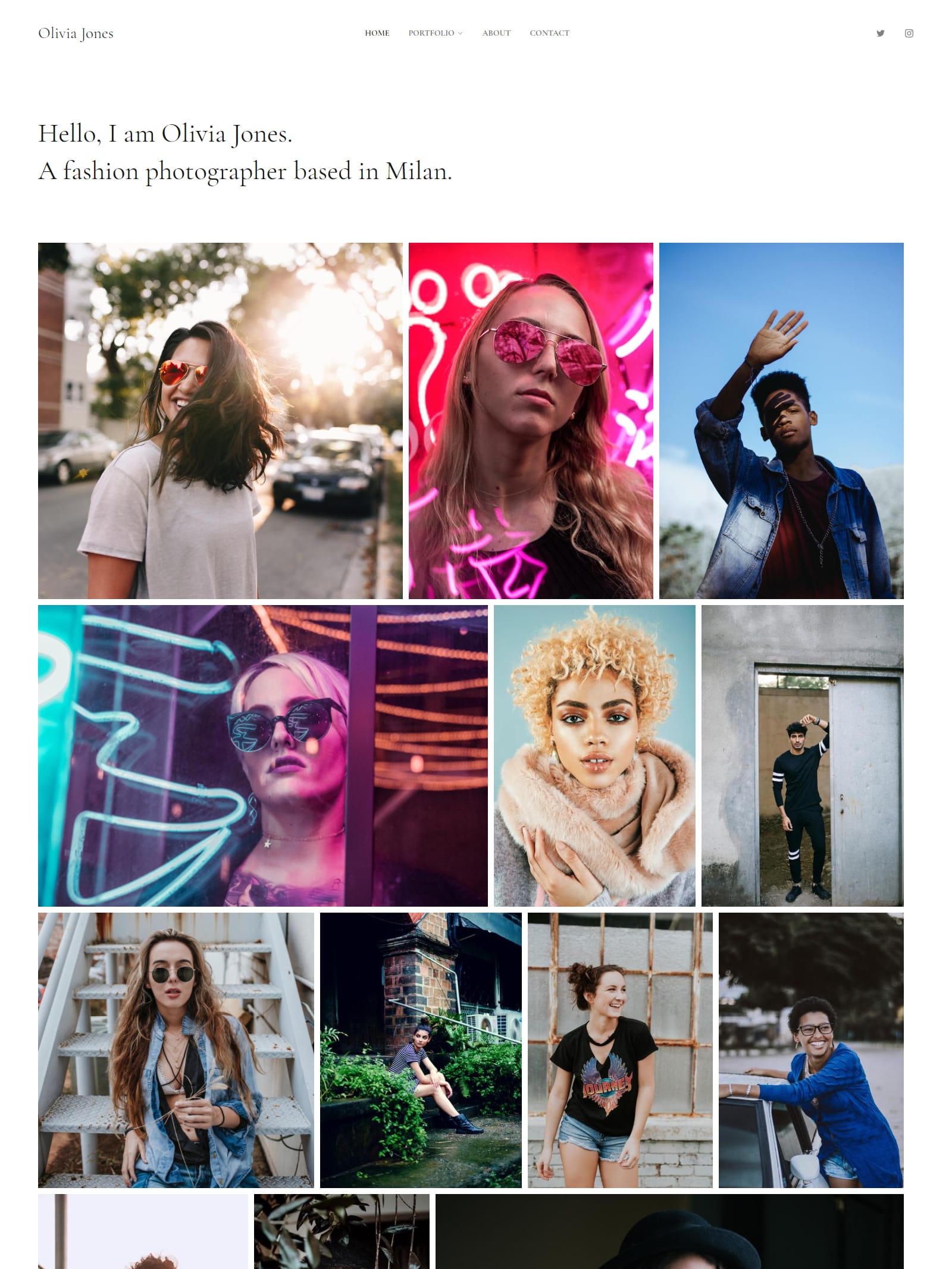Open photo of man standing in doorway
Image resolution: width=952 pixels, height=1269 pixels.
pos(802,756)
